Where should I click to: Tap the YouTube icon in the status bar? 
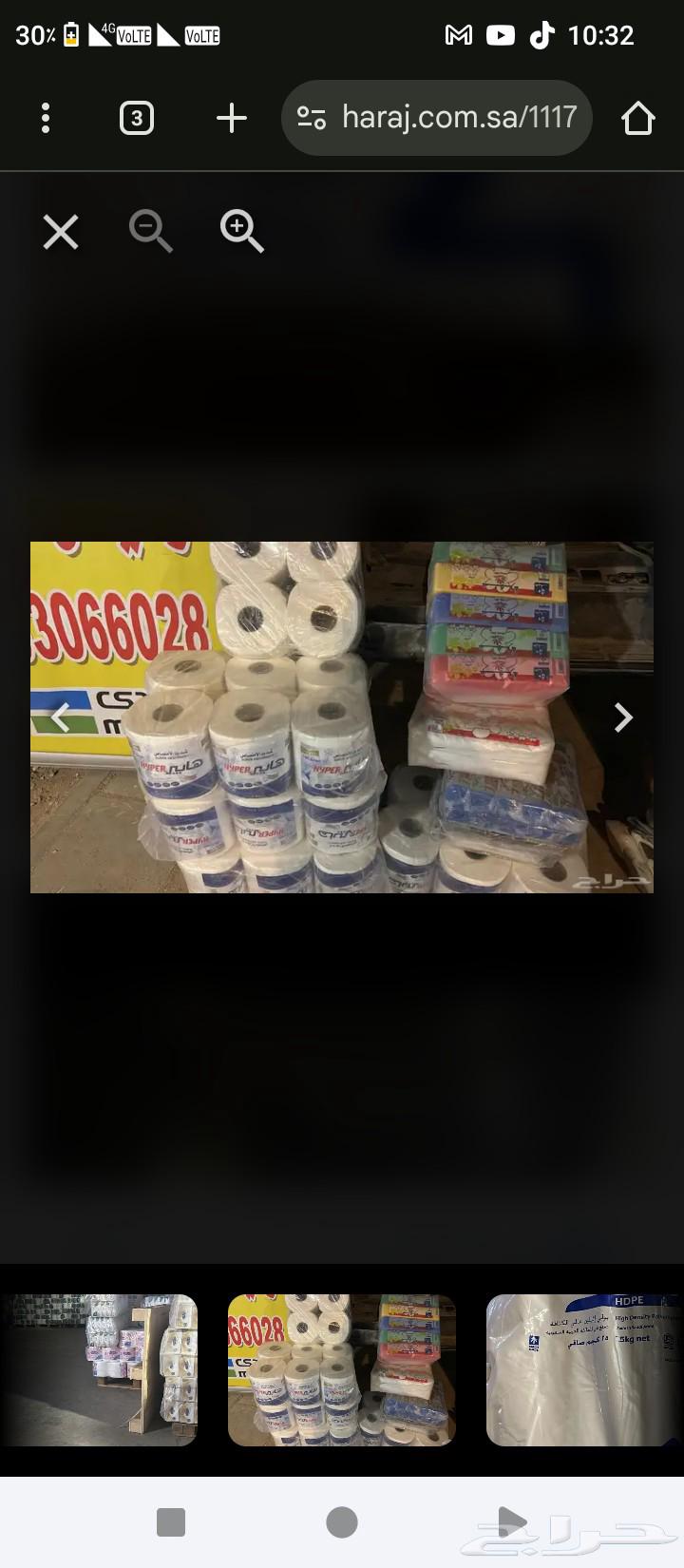tap(502, 35)
